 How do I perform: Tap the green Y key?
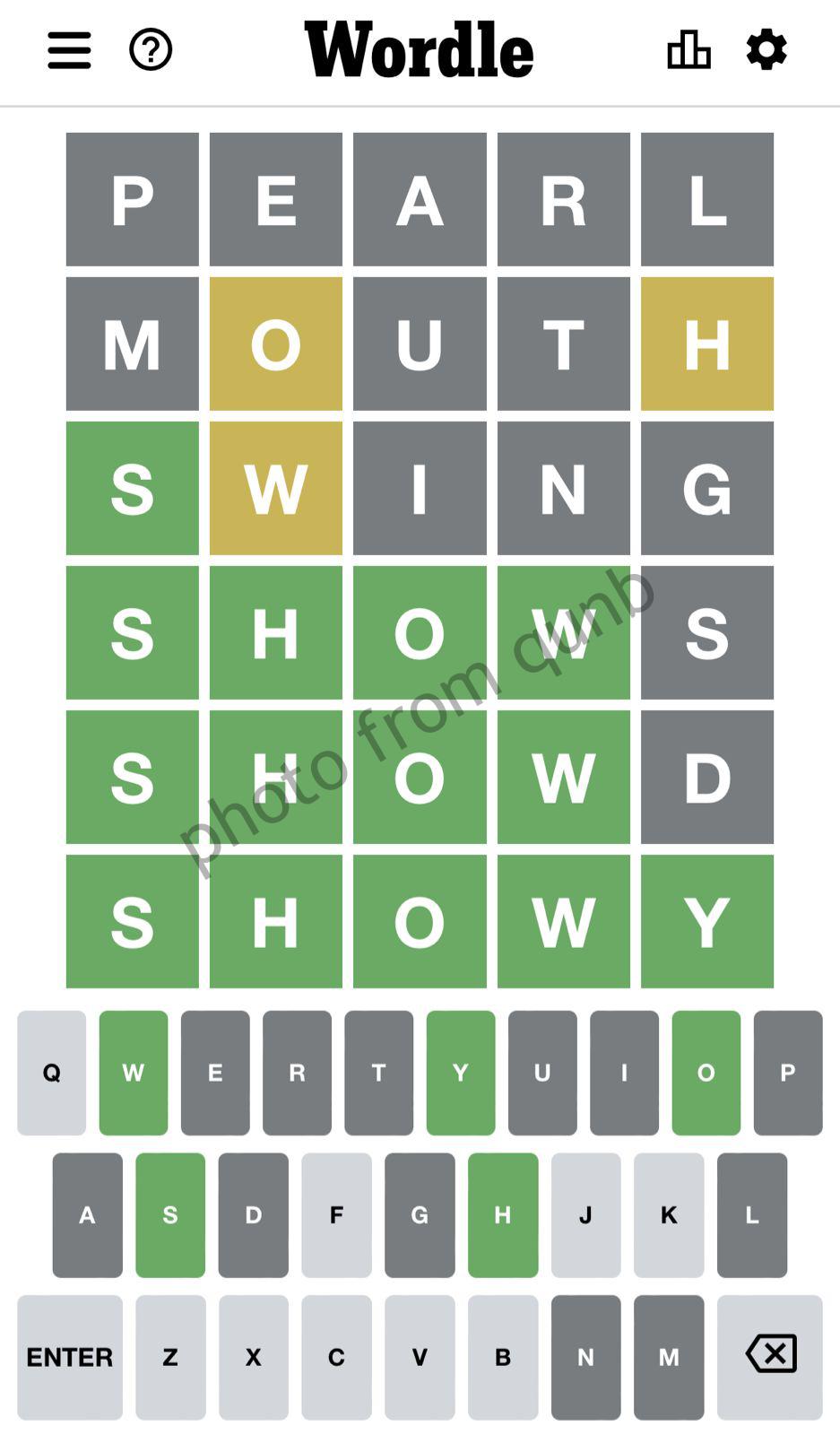(x=461, y=1073)
